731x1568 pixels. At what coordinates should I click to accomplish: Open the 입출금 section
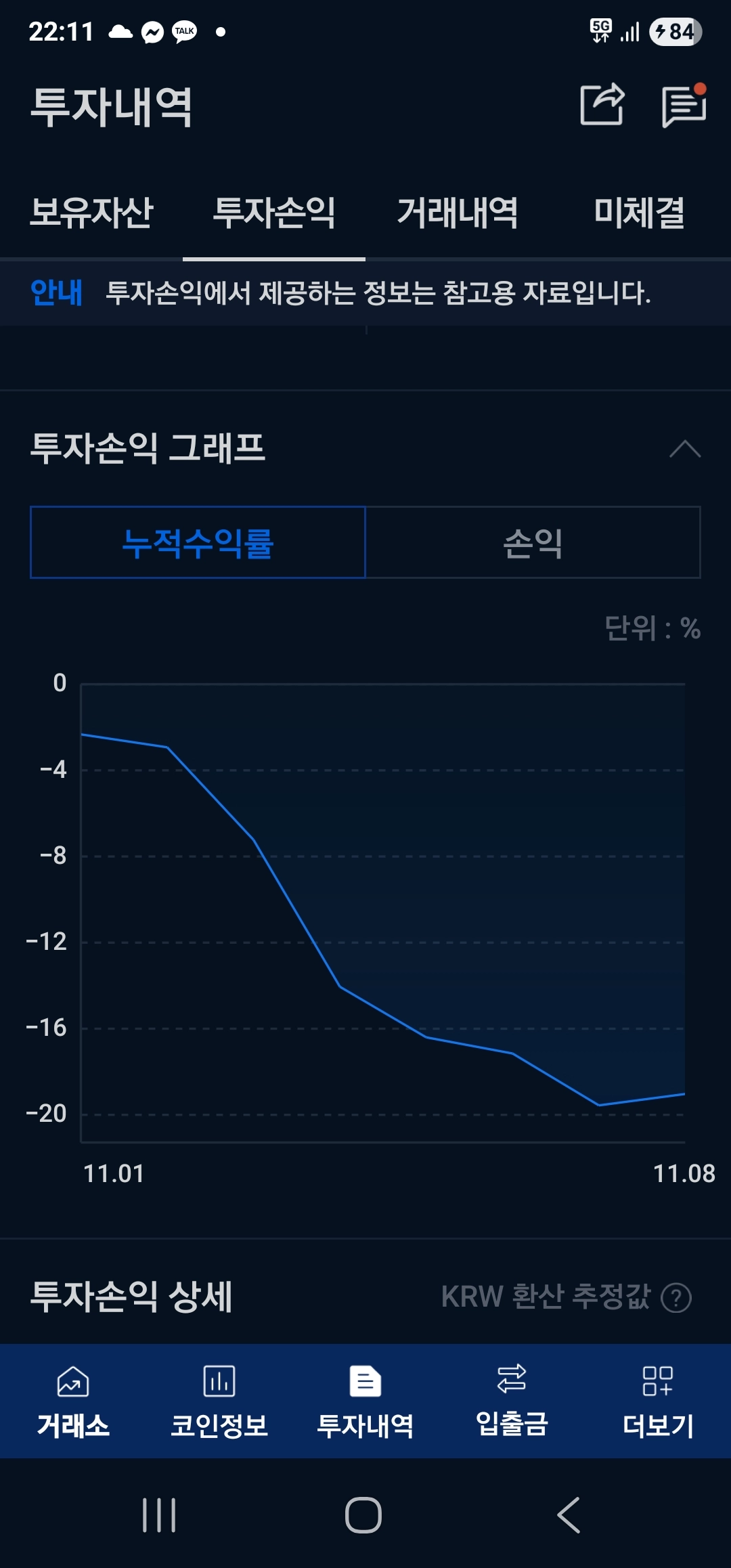coord(512,1401)
